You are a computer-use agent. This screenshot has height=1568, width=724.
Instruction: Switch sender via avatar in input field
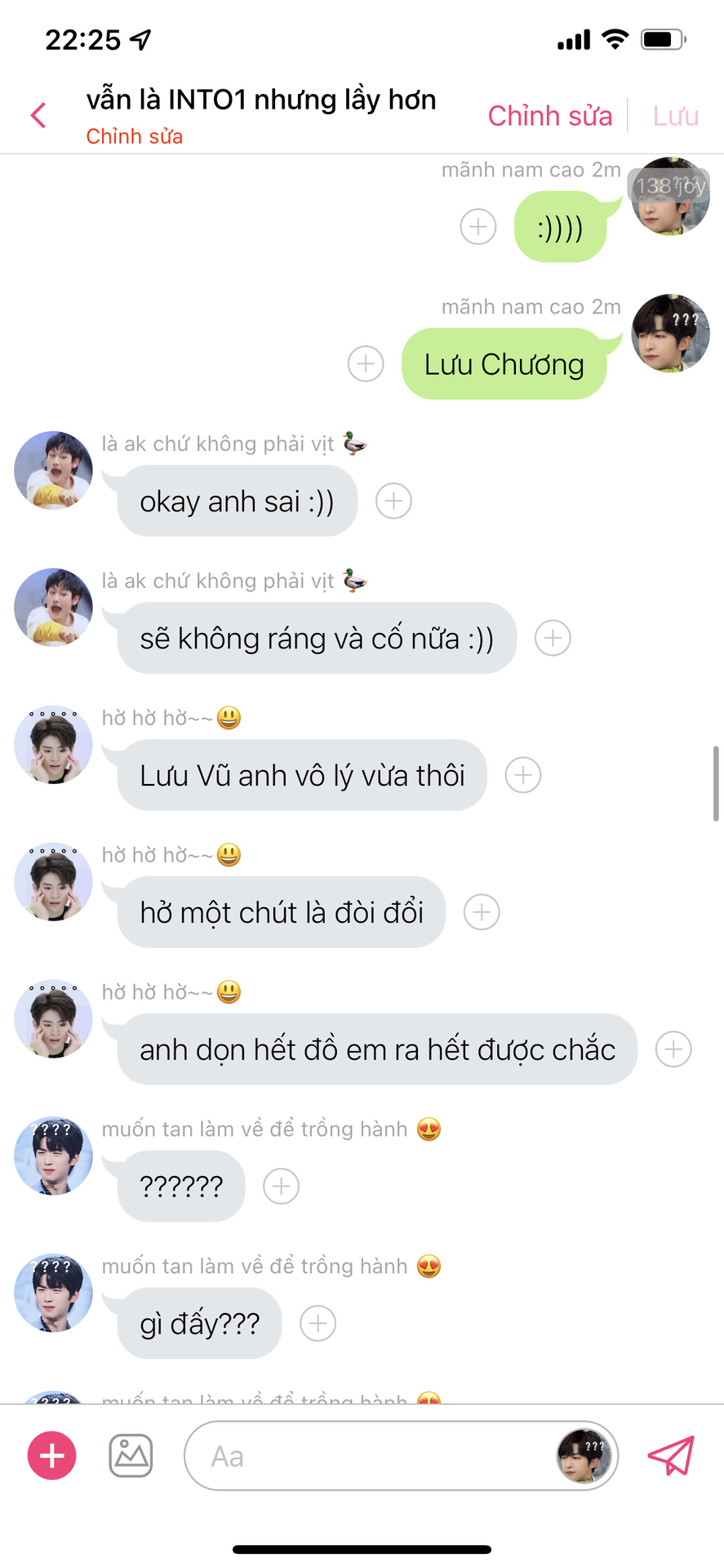pos(584,1456)
